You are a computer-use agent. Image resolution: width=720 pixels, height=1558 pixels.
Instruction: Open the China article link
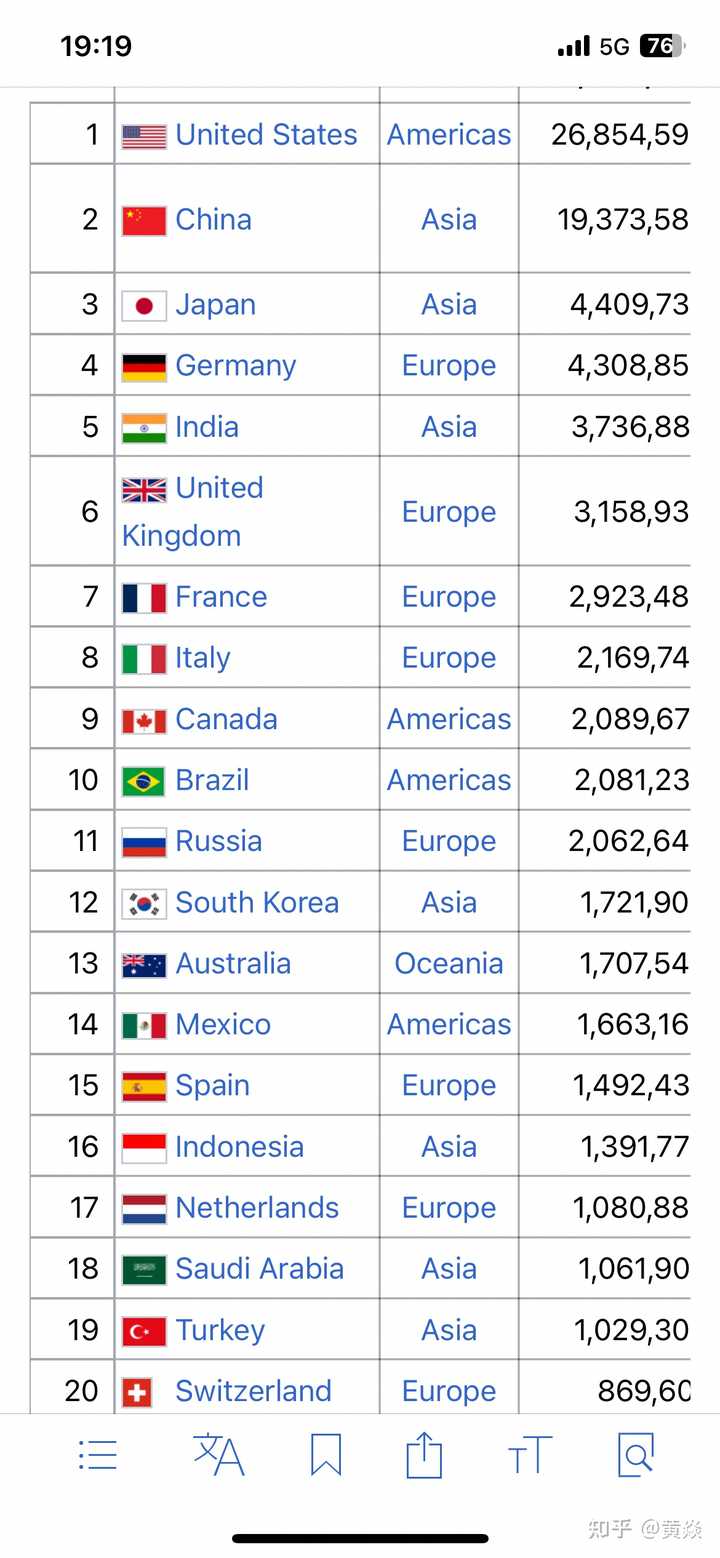point(213,219)
